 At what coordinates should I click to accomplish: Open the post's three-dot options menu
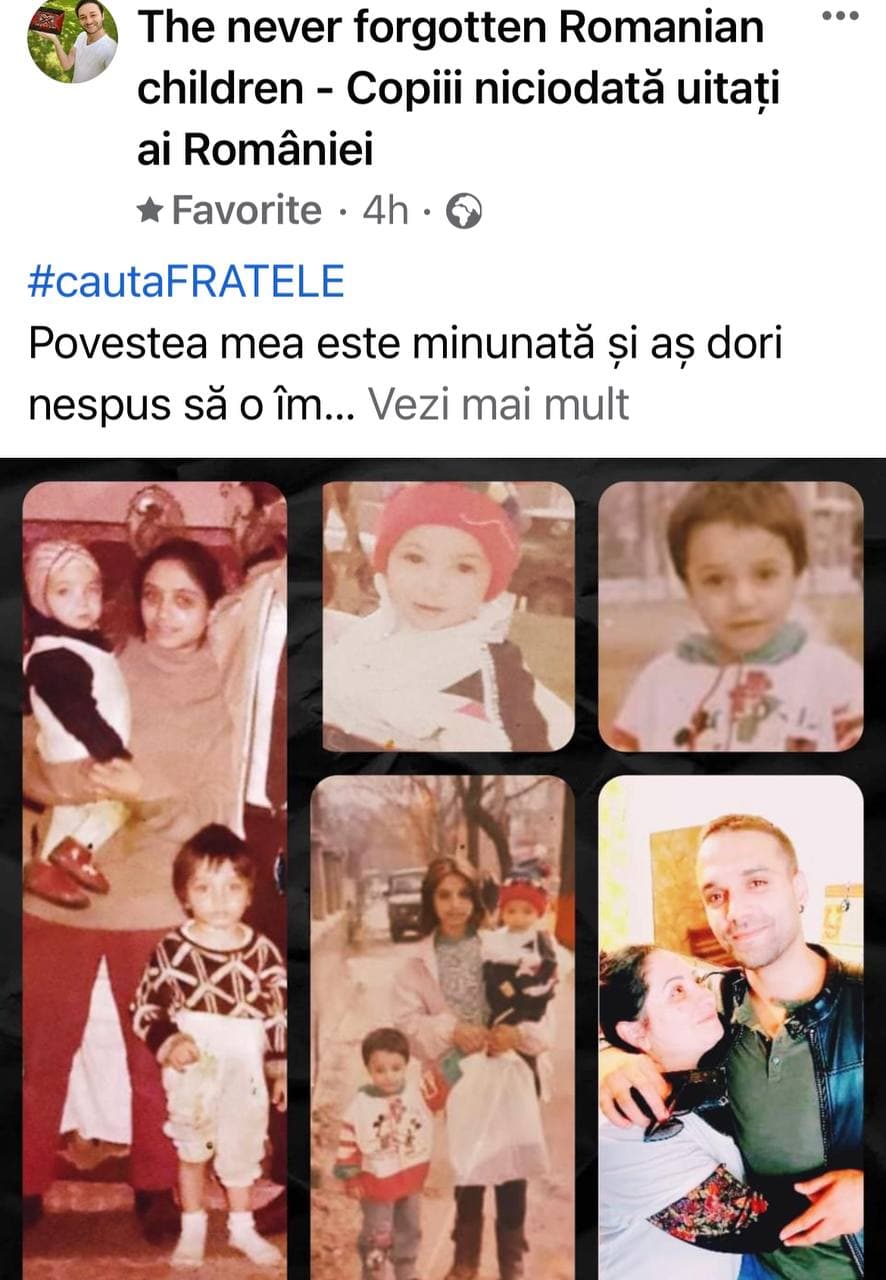coord(840,15)
